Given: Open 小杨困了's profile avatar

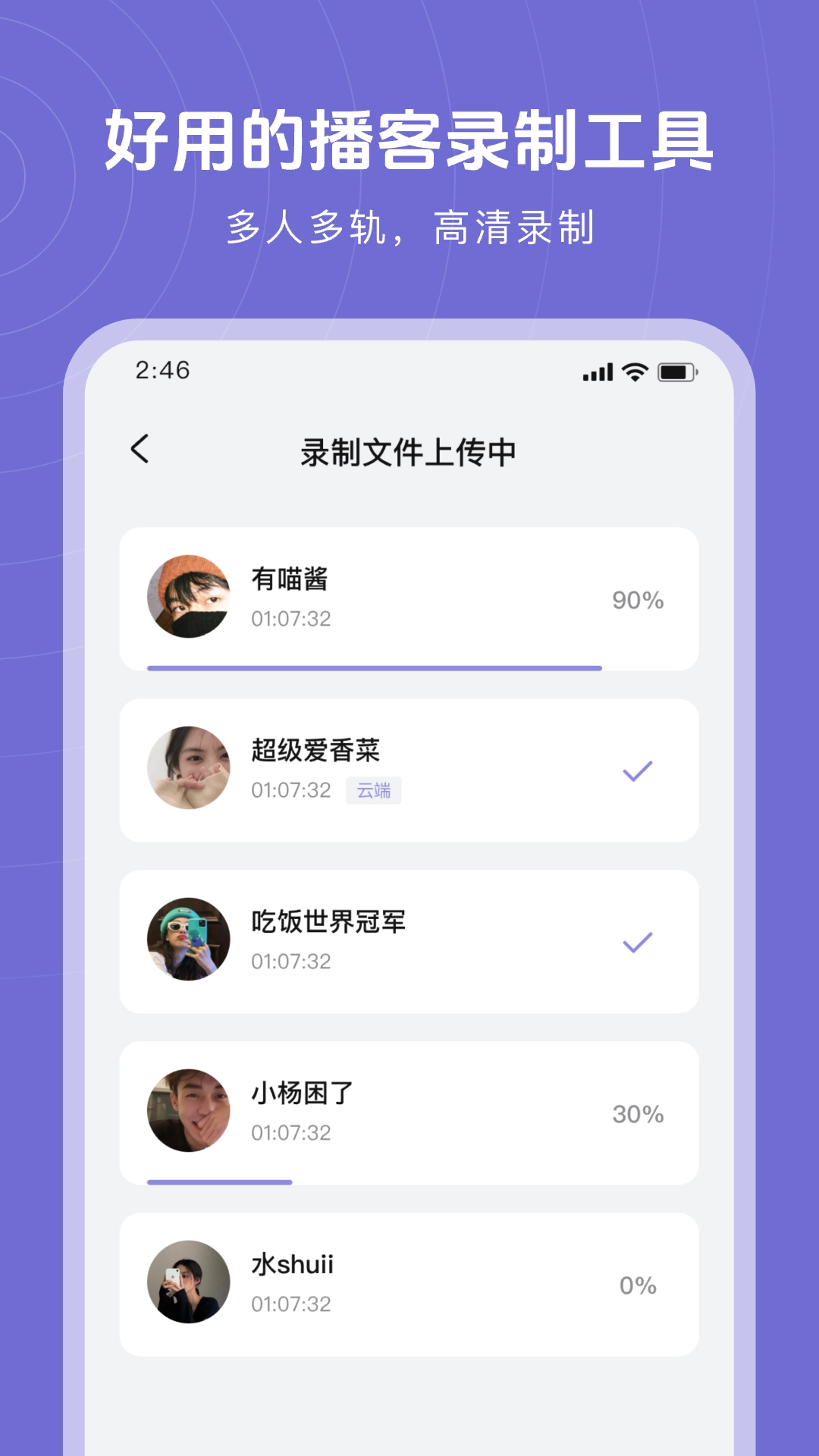Looking at the screenshot, I should click(189, 1111).
